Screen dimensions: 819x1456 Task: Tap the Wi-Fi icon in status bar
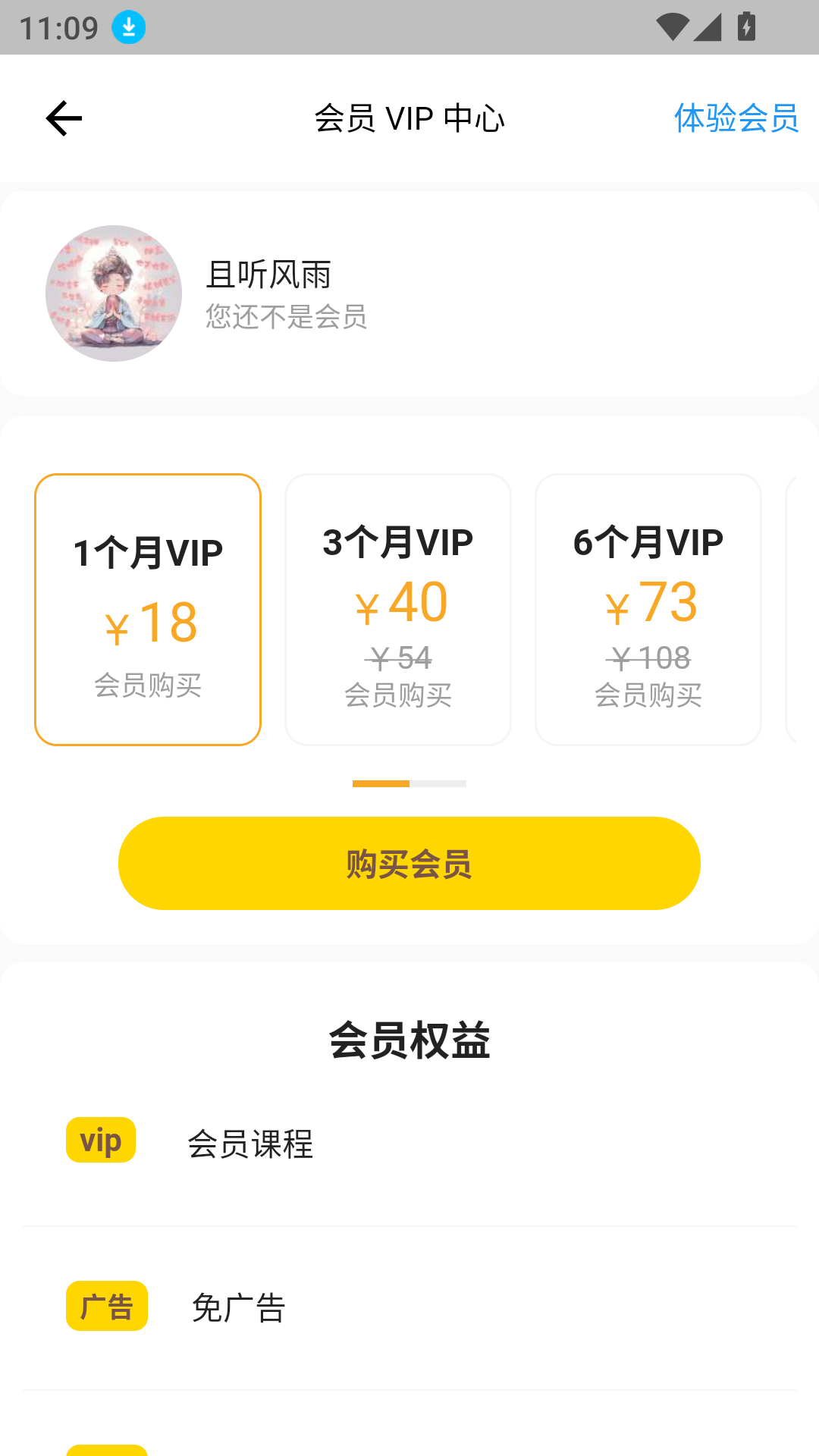click(x=671, y=25)
